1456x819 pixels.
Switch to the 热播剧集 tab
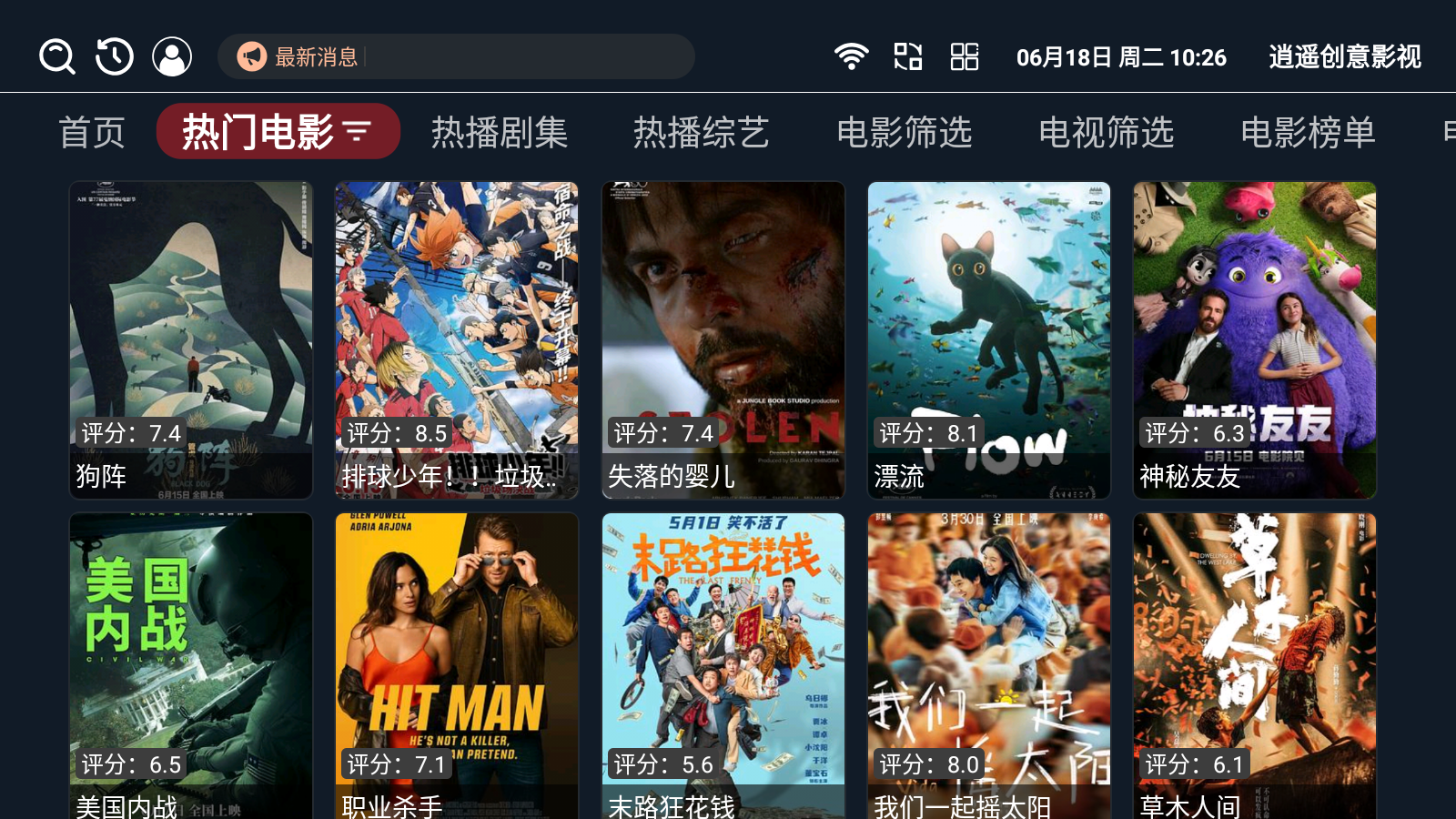pyautogui.click(x=500, y=133)
